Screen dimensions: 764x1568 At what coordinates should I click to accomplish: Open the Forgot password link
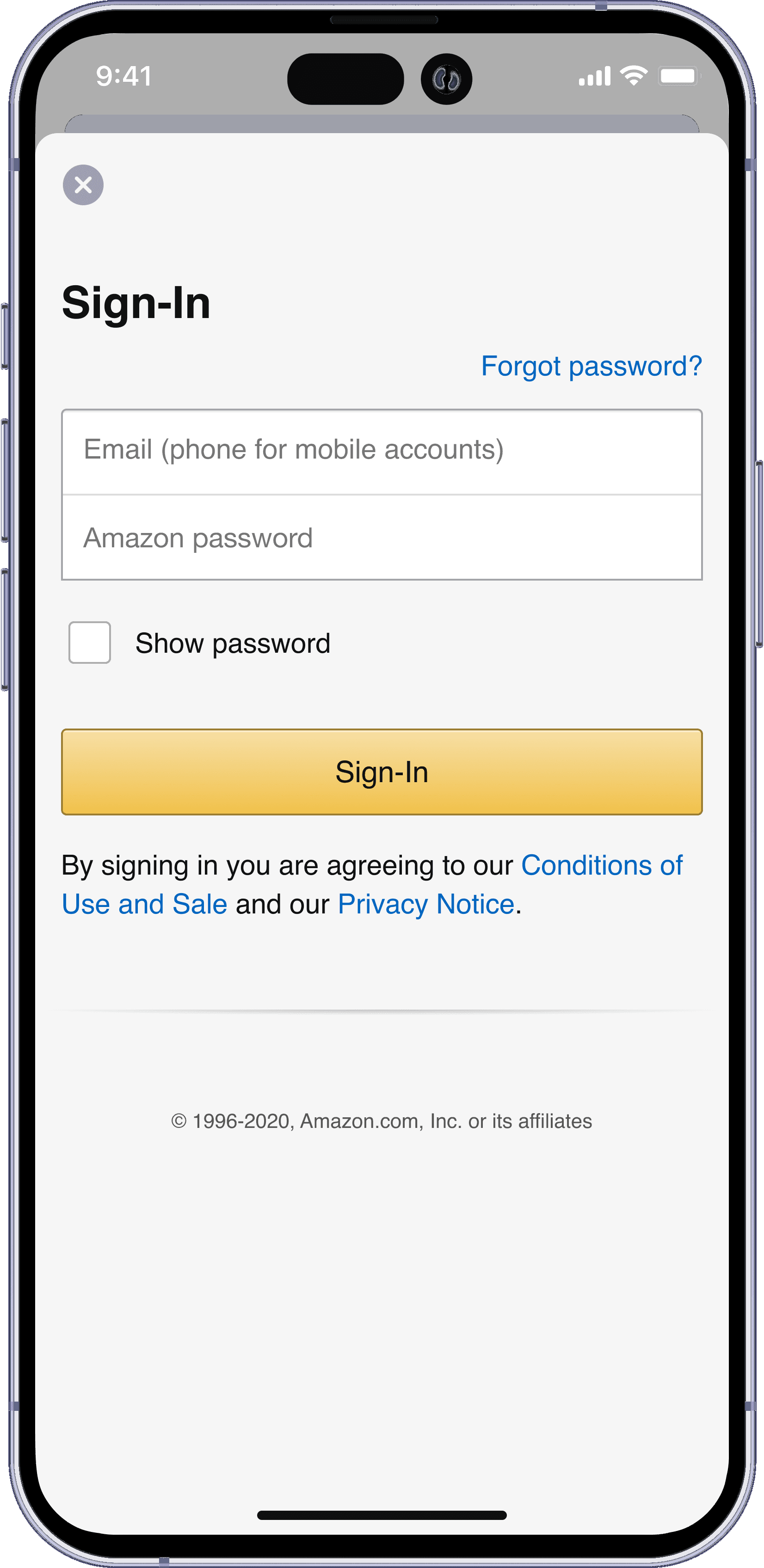(591, 367)
